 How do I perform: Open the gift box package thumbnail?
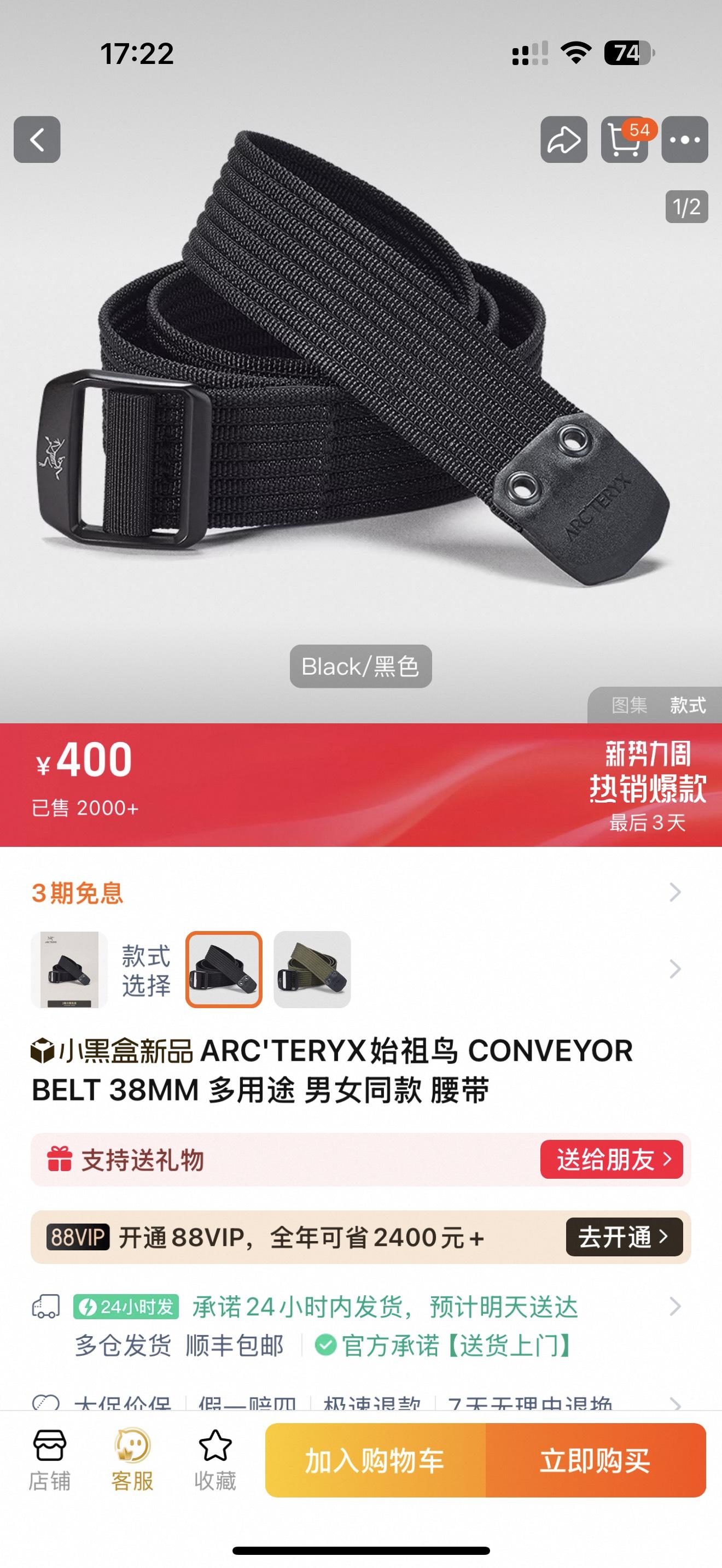pos(69,969)
